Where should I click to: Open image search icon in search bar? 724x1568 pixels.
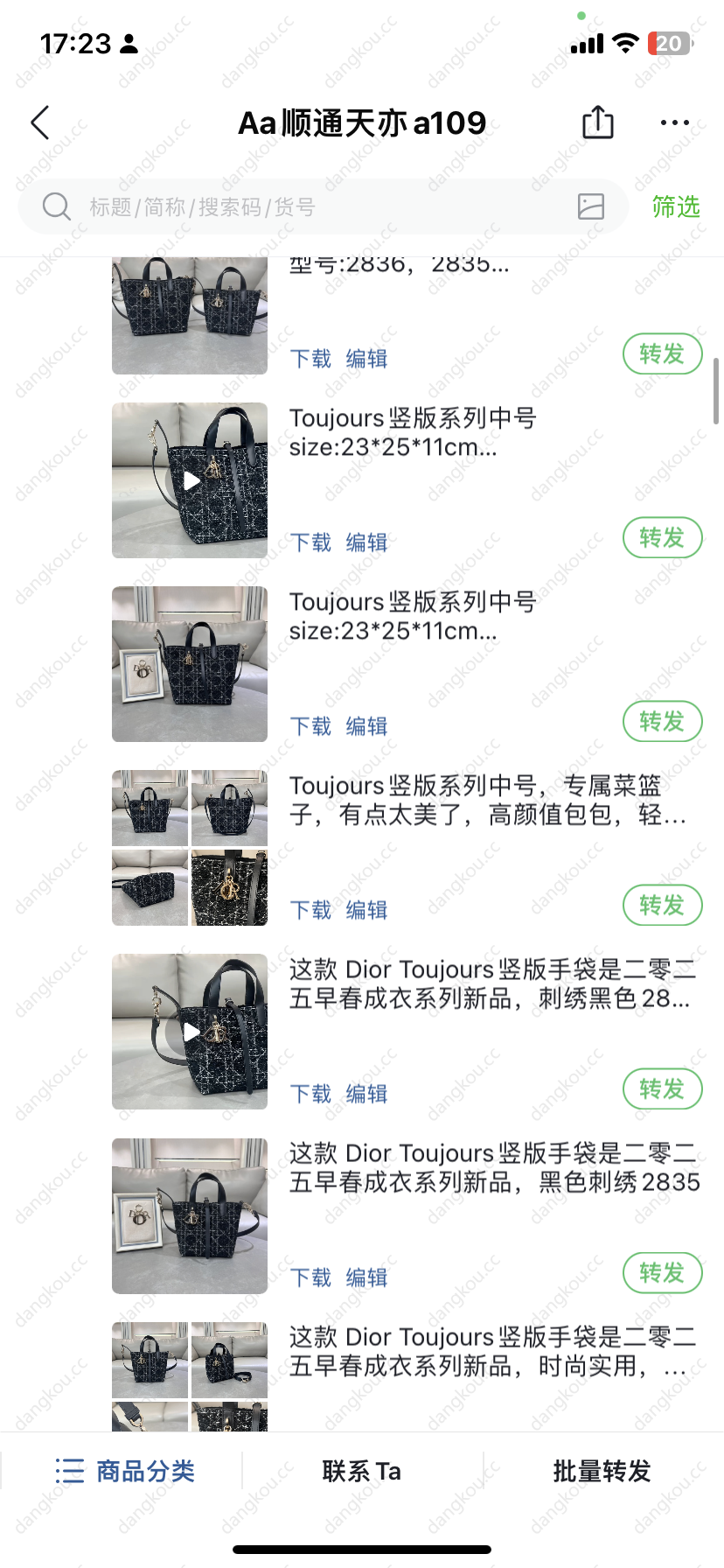[591, 206]
